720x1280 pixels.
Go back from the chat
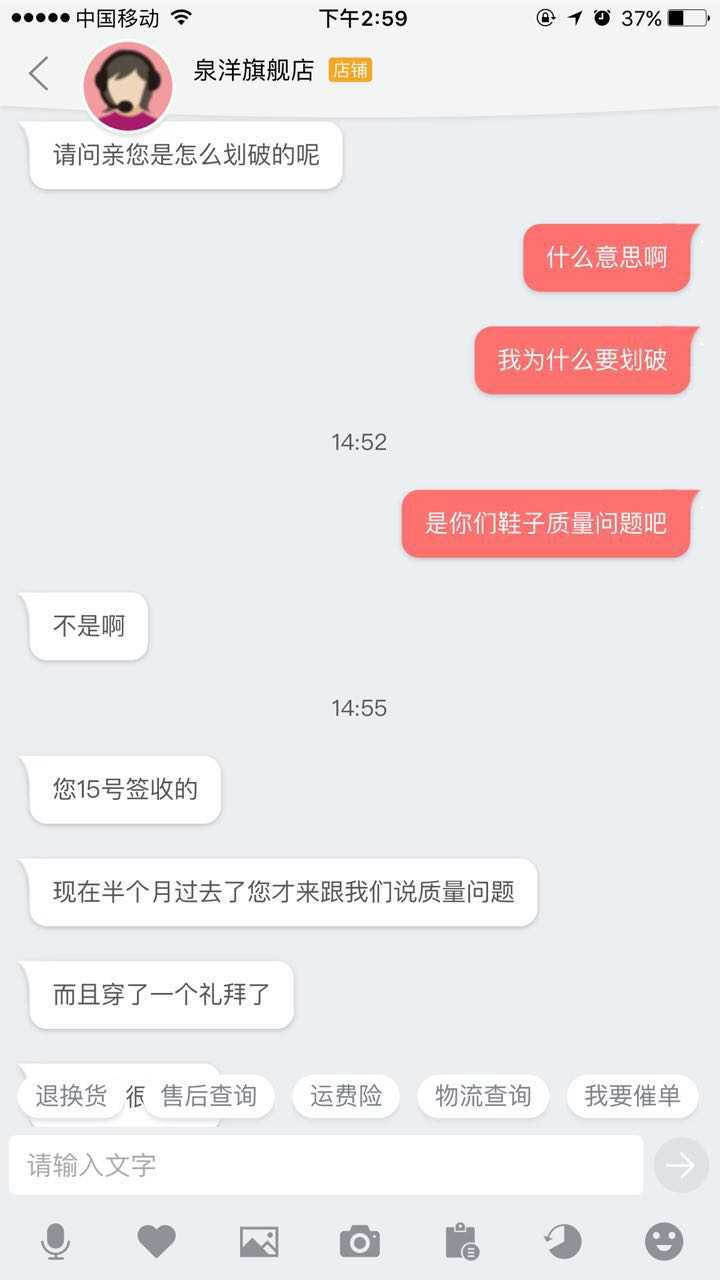39,73
